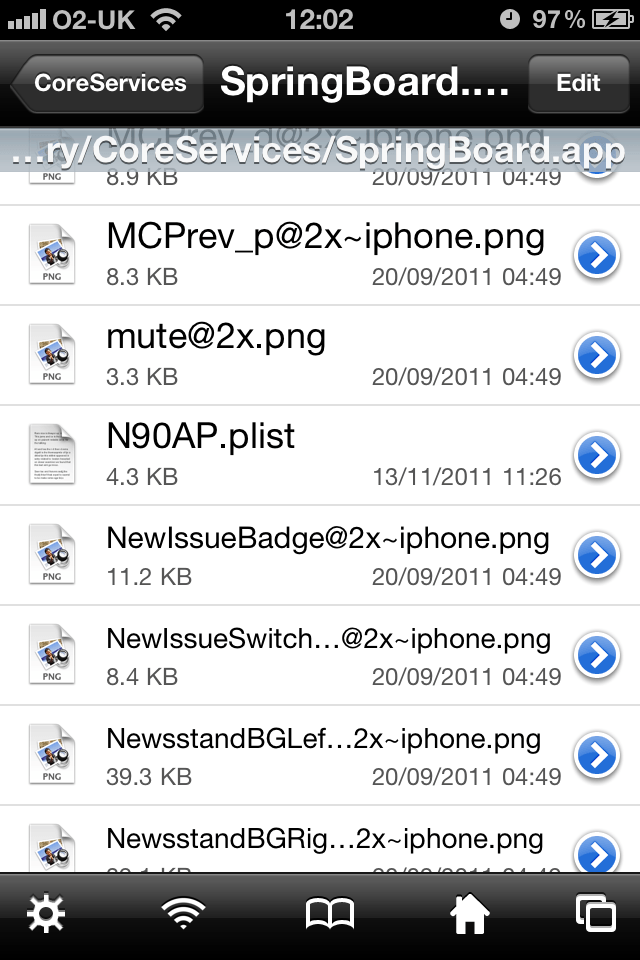640x960 pixels.
Task: Show details arrow for NewIssueSwitch…@2x~iphone.png
Action: click(596, 656)
